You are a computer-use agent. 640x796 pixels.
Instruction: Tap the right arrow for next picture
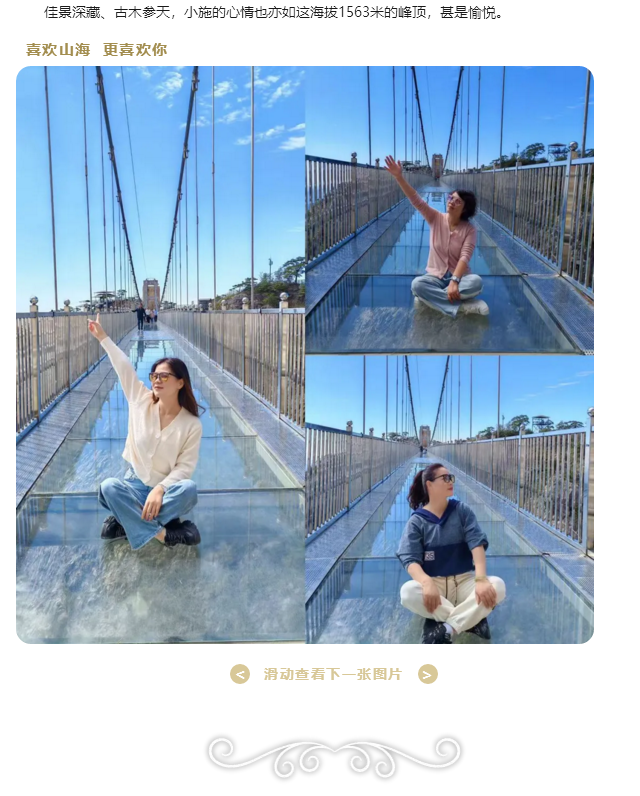click(x=428, y=674)
